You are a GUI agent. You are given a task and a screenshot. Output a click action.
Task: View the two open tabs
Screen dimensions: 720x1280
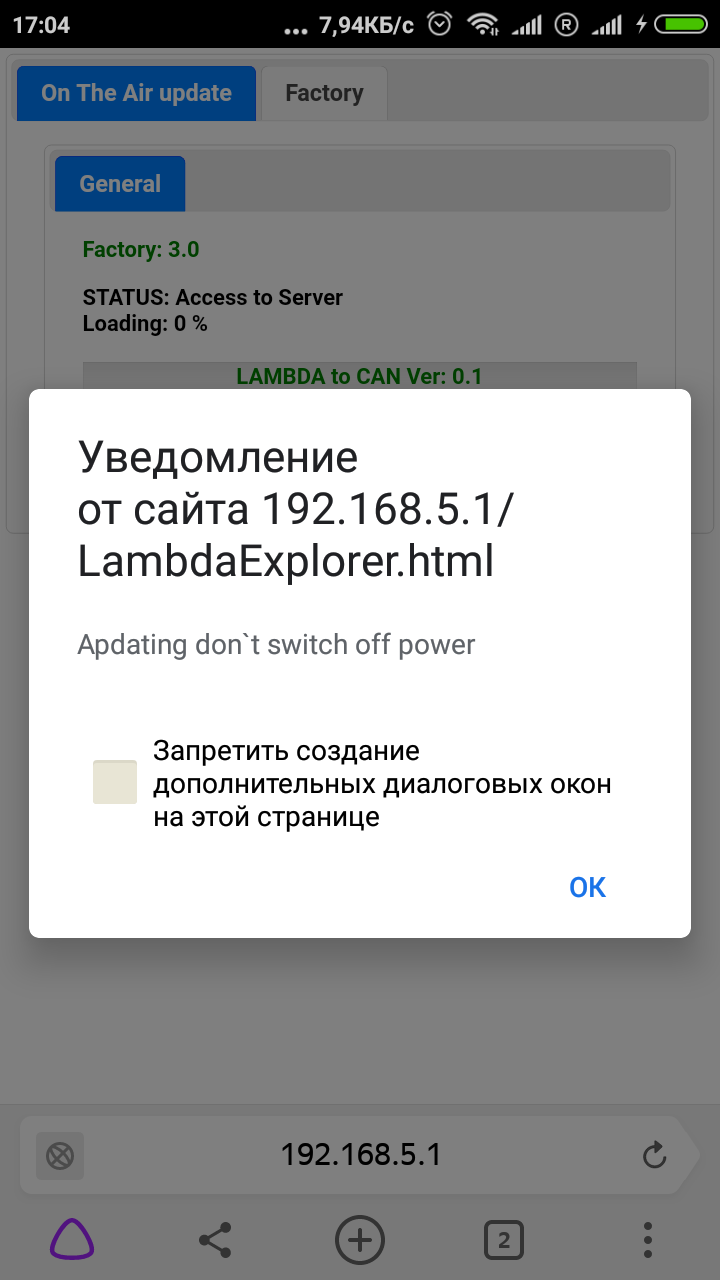[504, 1241]
